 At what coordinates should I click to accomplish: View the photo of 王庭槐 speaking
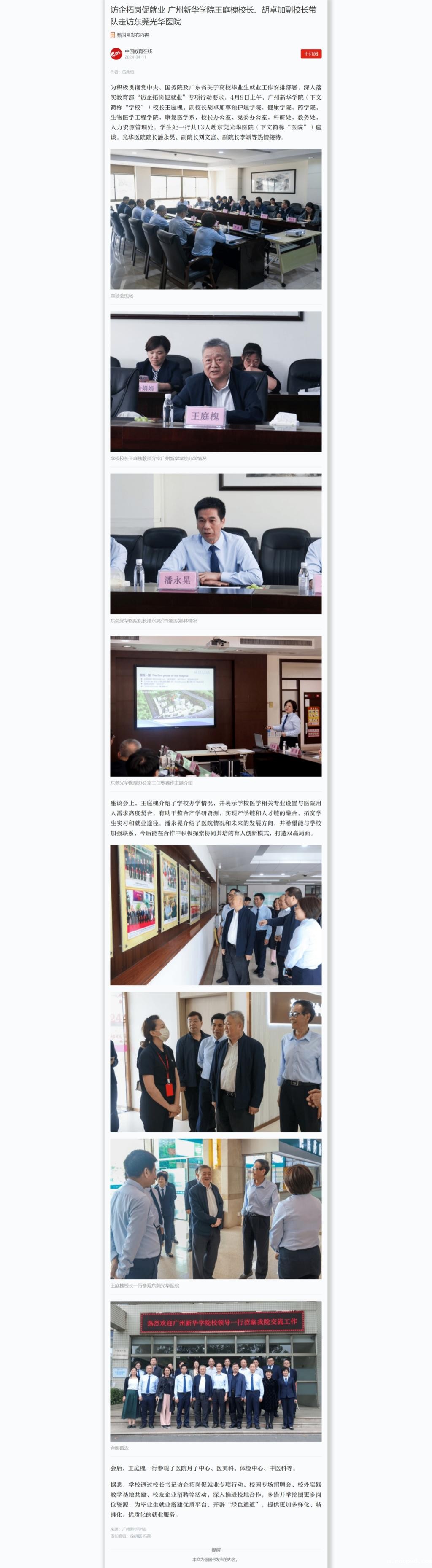pyautogui.click(x=216, y=382)
